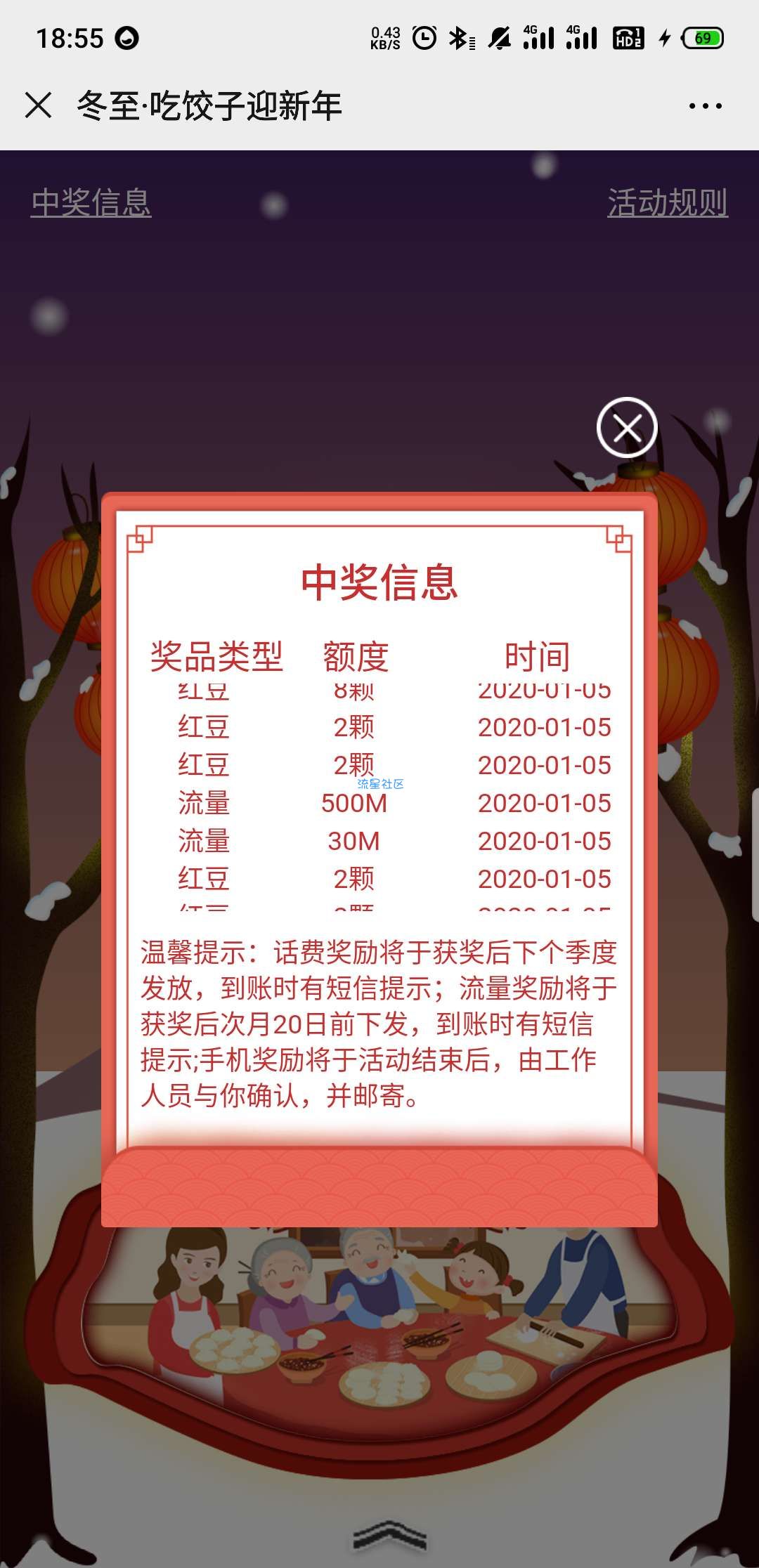Close the webpage with the X icon

(38, 106)
